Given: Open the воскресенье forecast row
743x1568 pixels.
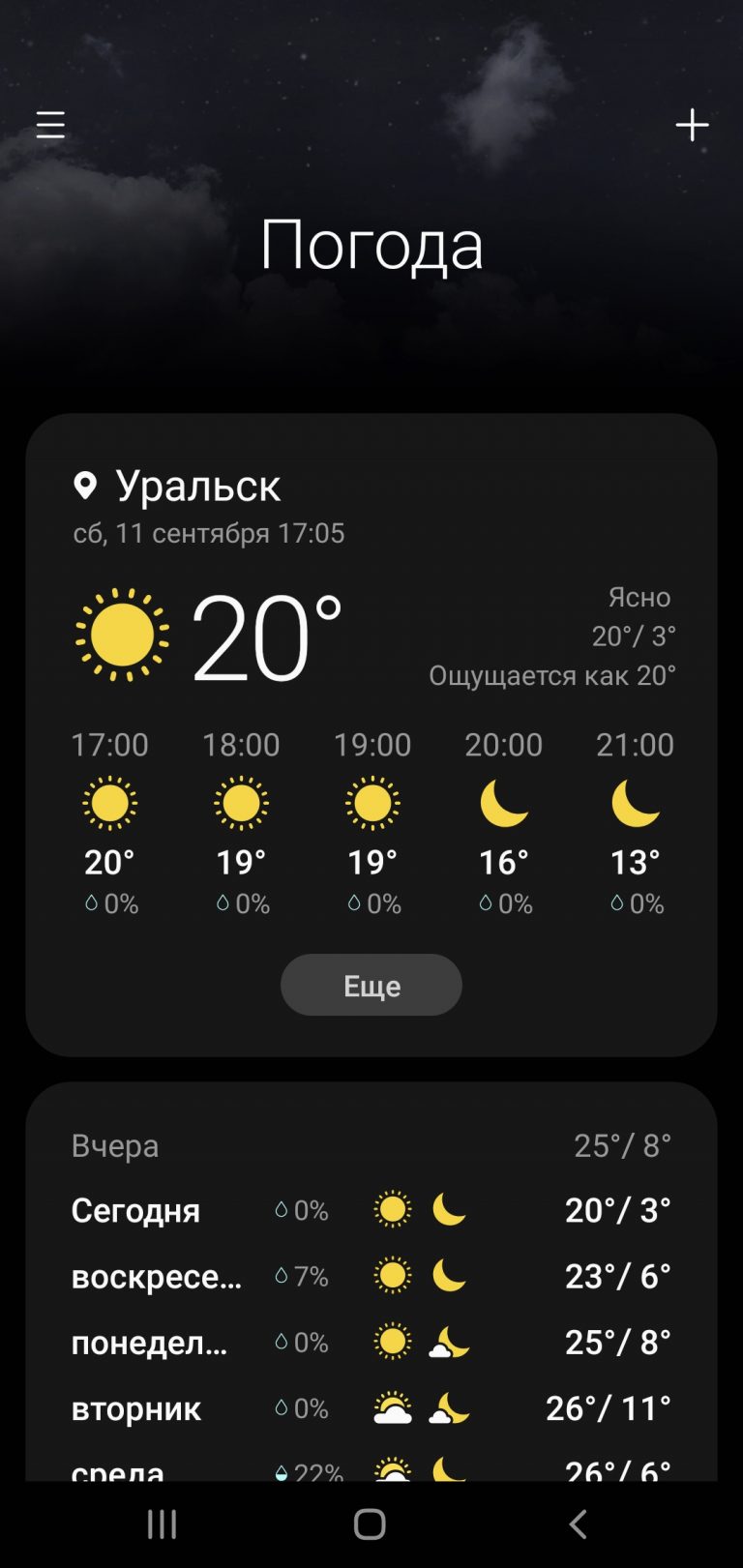Looking at the screenshot, I should coord(371,1276).
